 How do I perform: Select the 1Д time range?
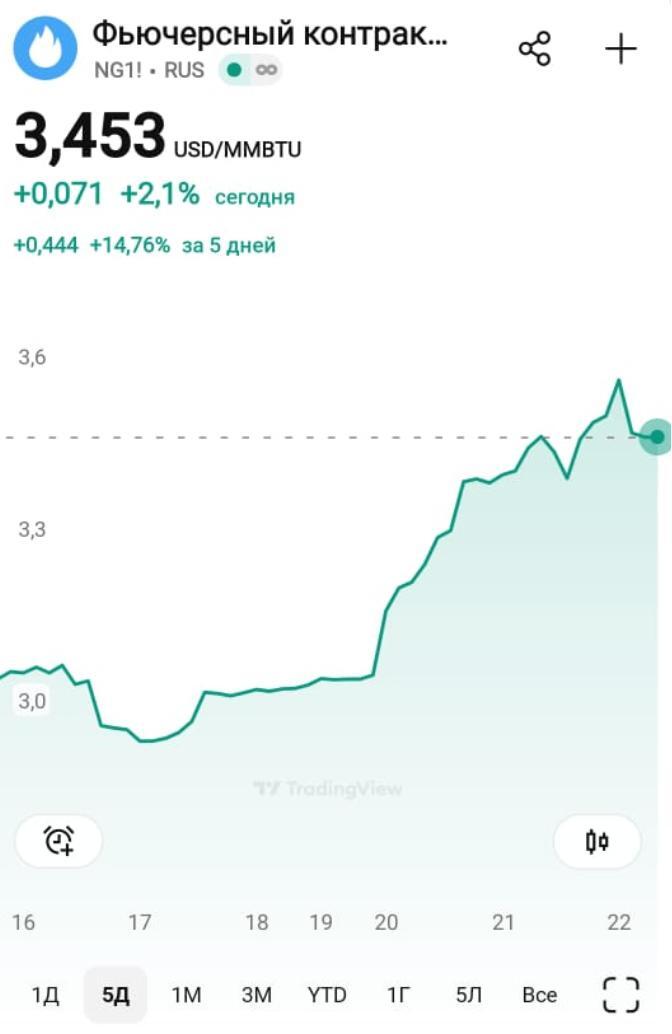point(45,995)
